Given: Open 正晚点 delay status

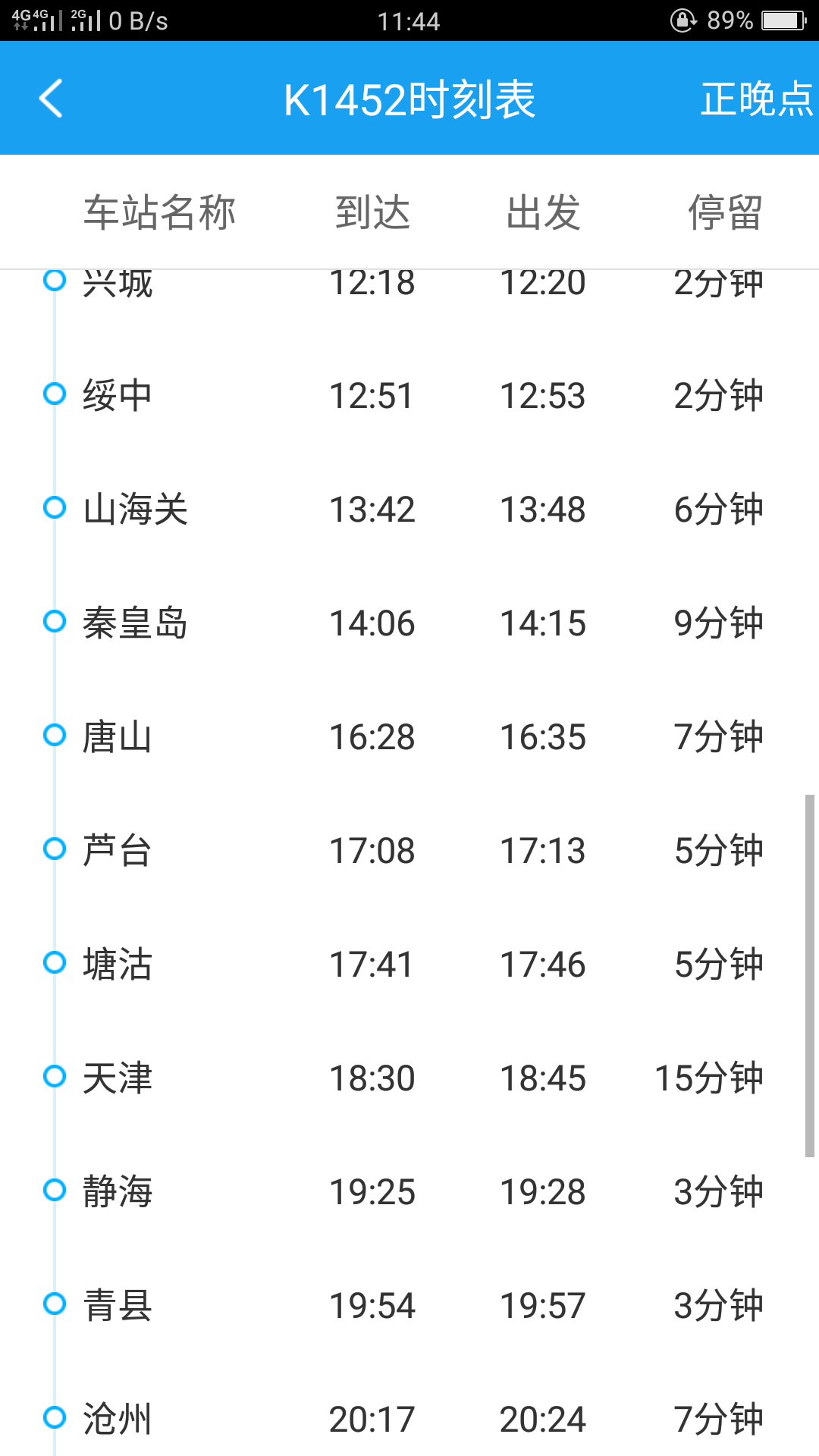Looking at the screenshot, I should click(x=756, y=99).
